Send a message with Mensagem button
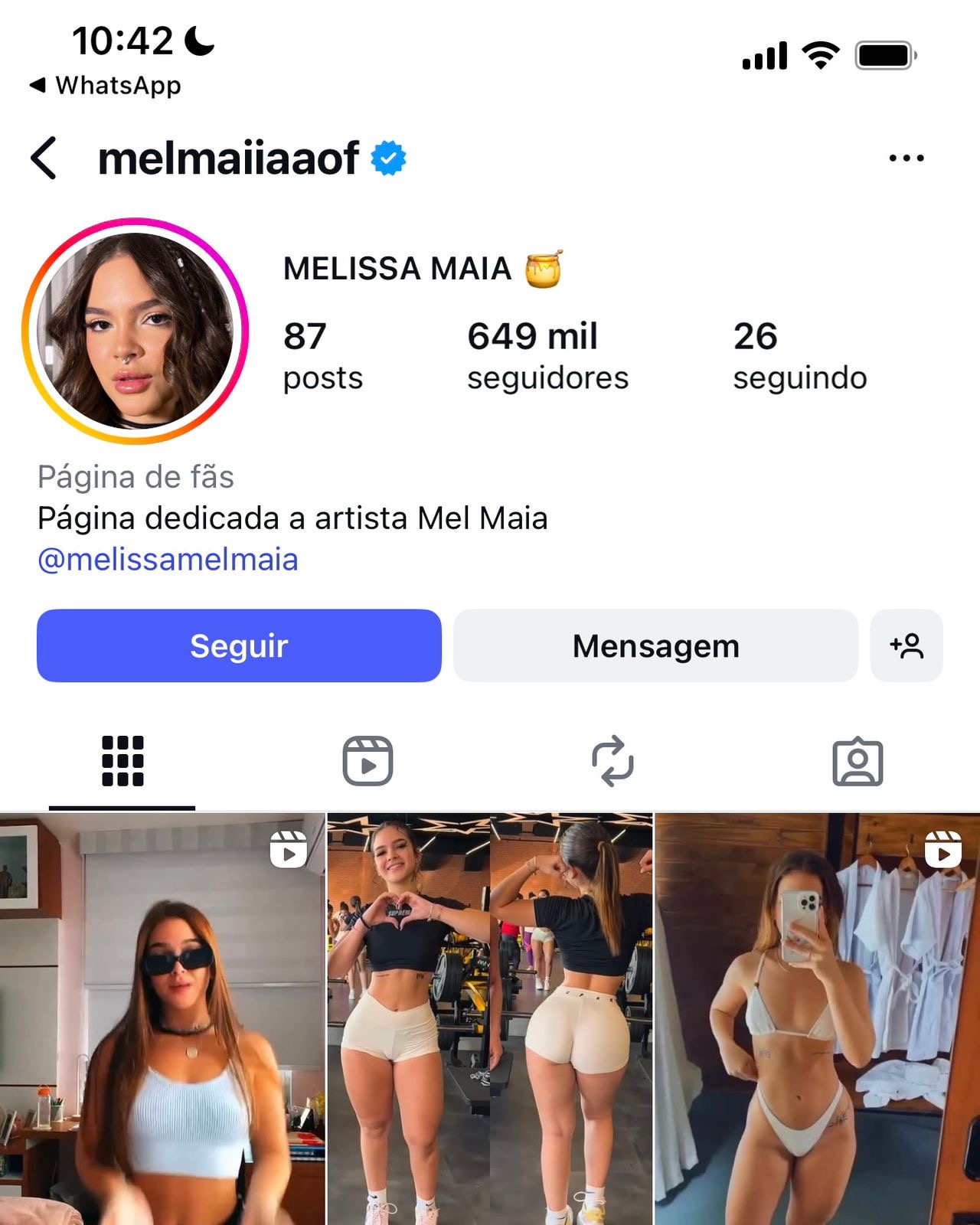Image resolution: width=980 pixels, height=1225 pixels. [x=655, y=645]
